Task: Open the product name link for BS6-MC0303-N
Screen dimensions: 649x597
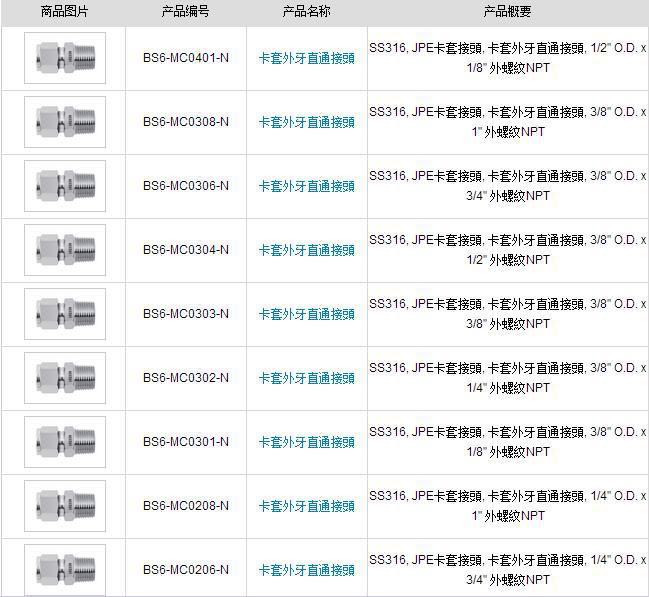Action: (x=306, y=314)
